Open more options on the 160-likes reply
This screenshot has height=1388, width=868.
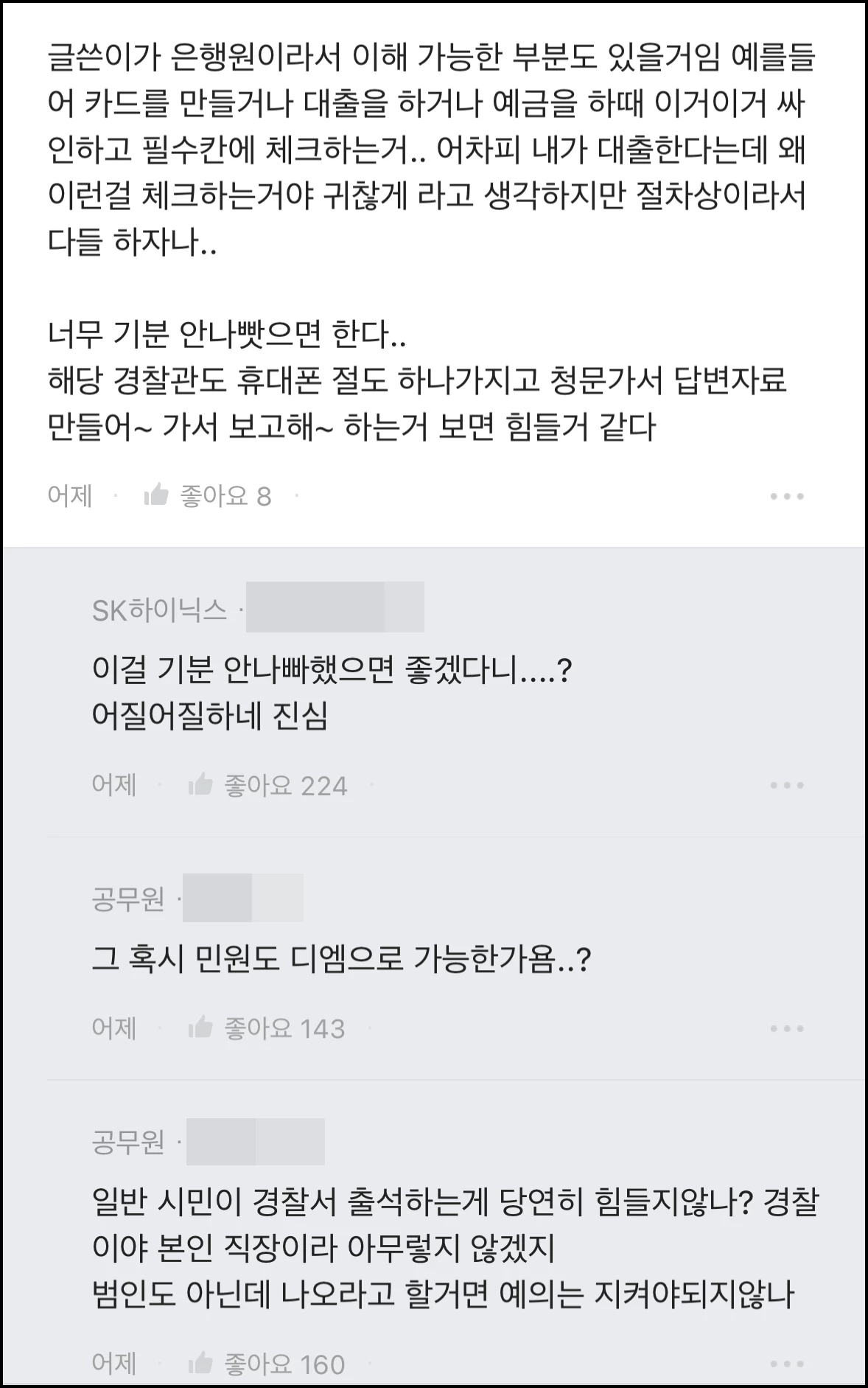[x=786, y=1363]
